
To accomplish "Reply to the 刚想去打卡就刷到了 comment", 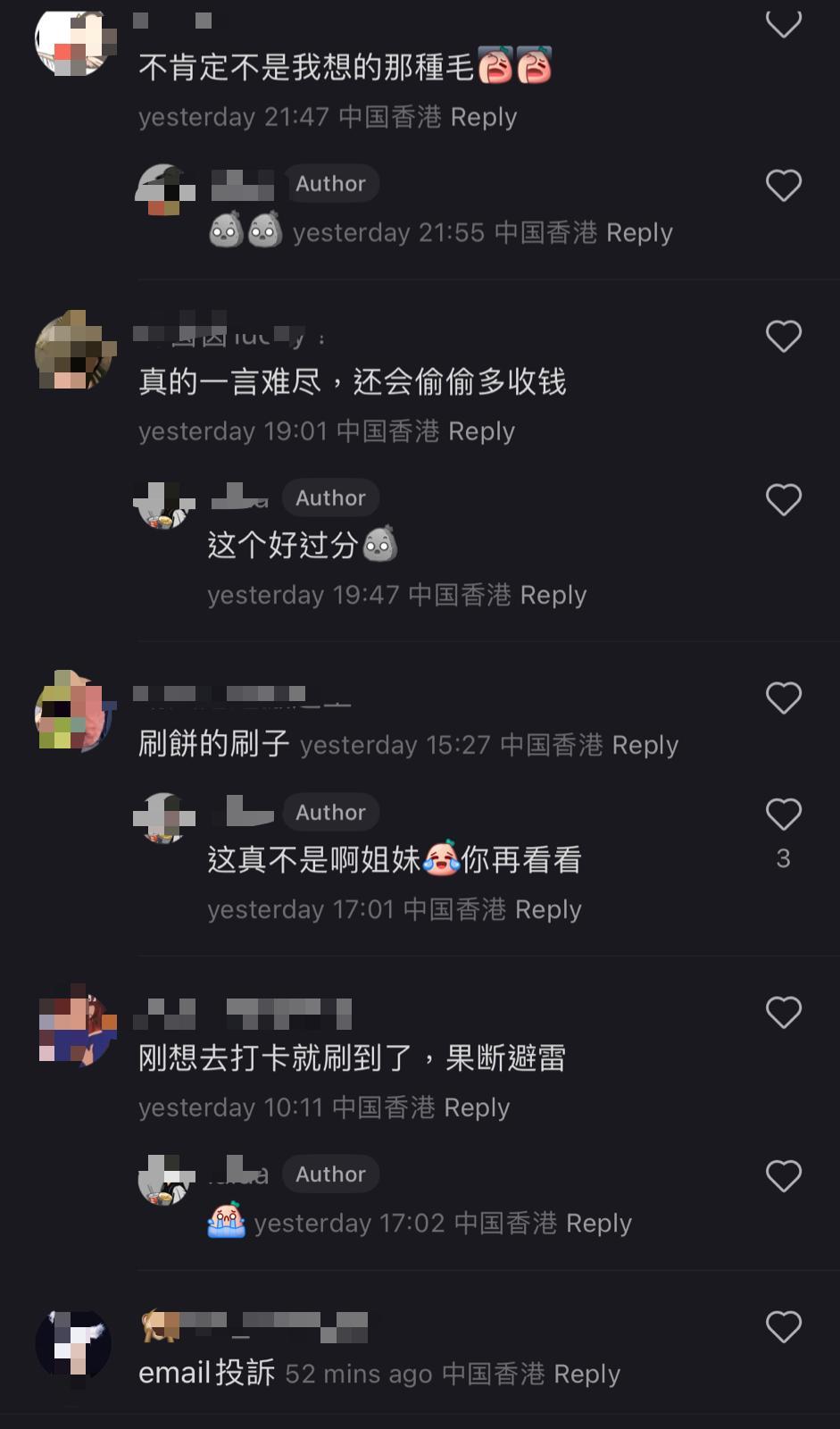I will 476,1108.
